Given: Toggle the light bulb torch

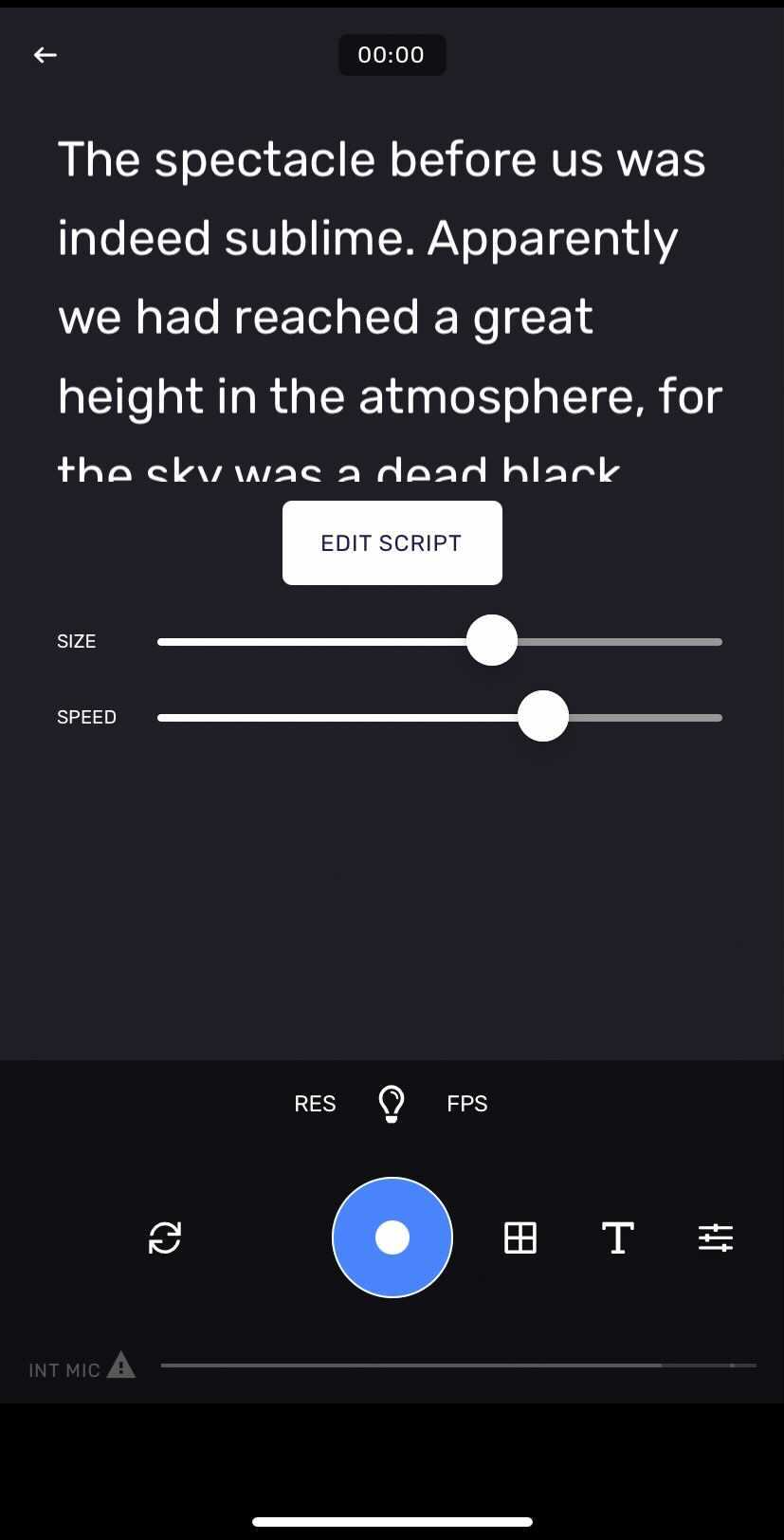Looking at the screenshot, I should (x=392, y=1104).
